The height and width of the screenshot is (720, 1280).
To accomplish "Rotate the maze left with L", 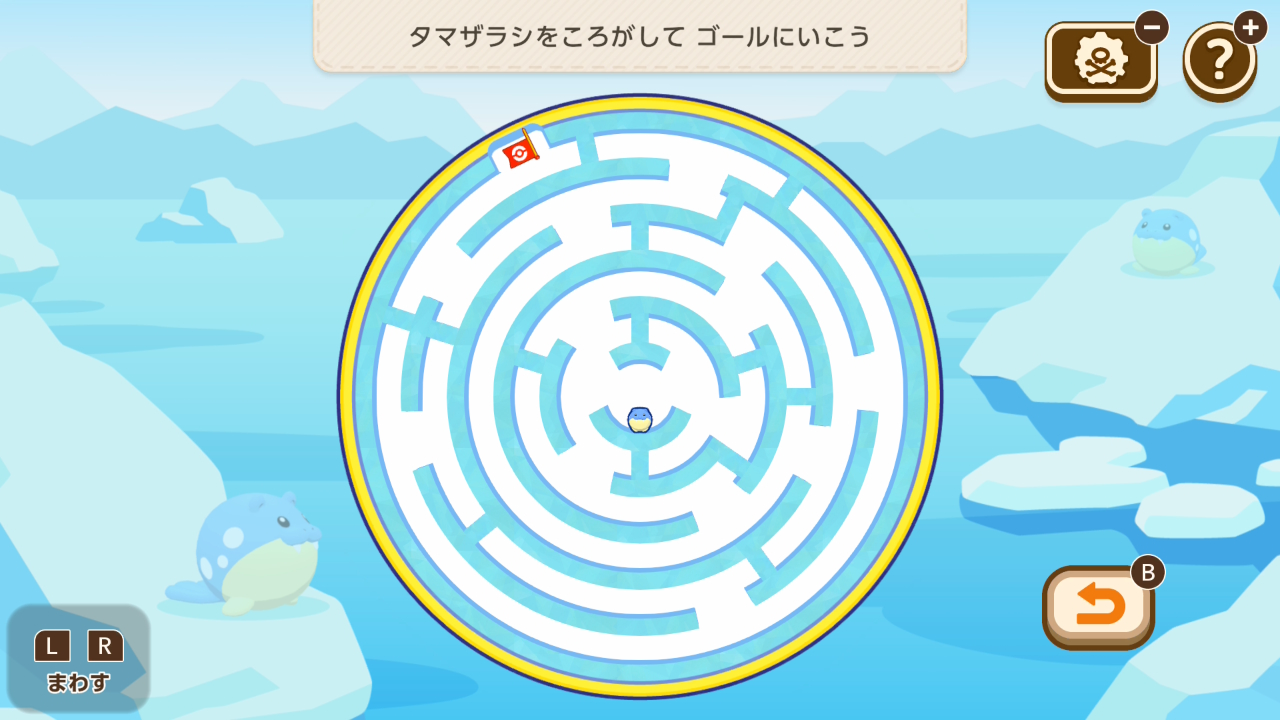I will point(52,646).
